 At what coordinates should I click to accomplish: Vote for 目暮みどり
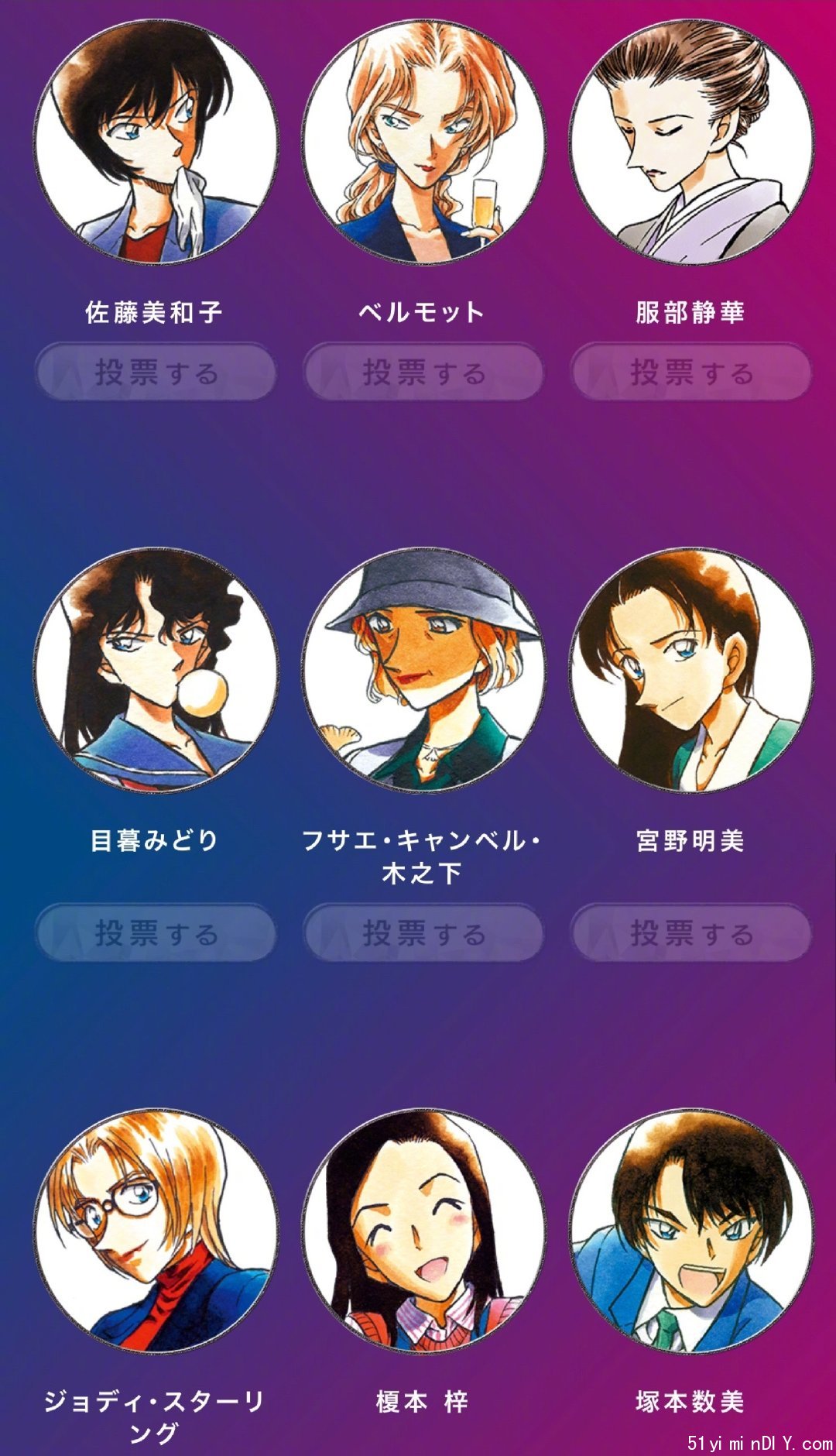(156, 933)
